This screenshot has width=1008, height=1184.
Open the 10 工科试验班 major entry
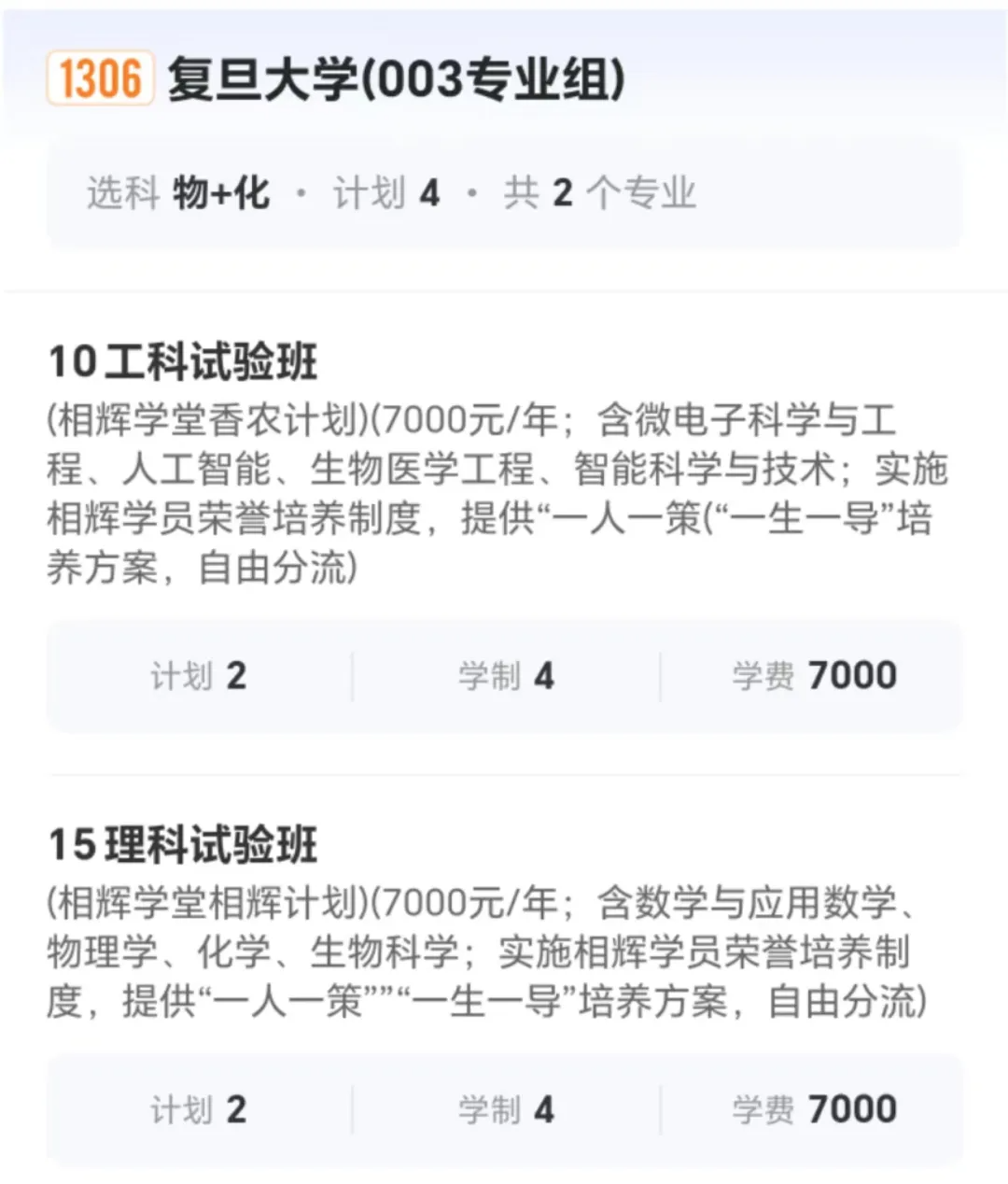(183, 362)
